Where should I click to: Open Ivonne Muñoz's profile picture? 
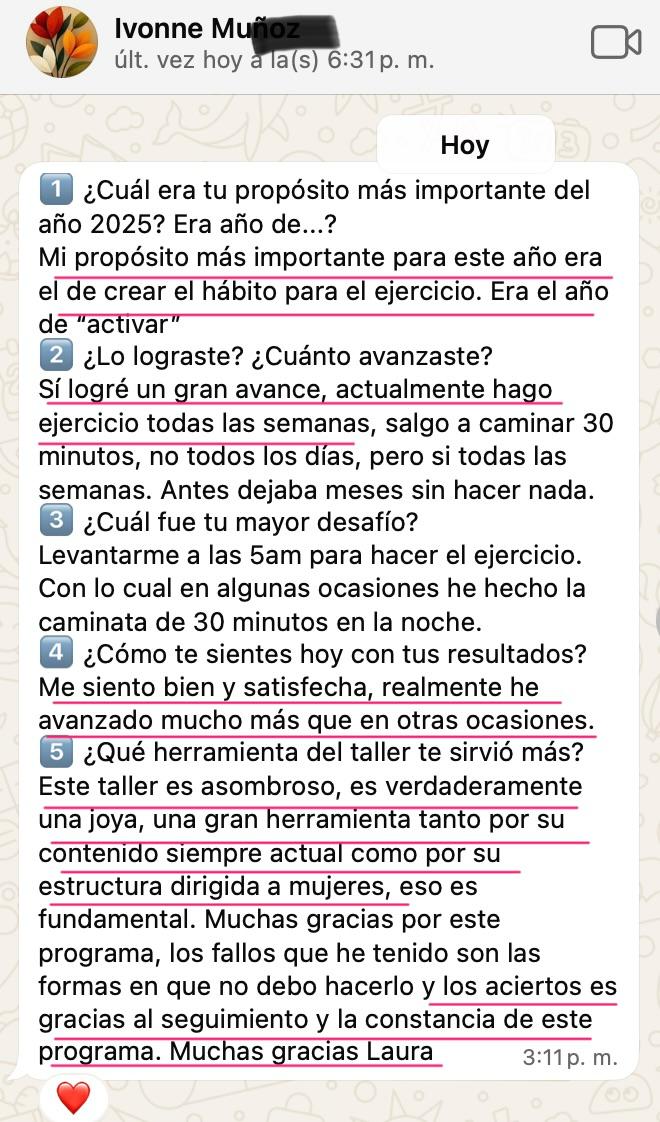pyautogui.click(x=62, y=41)
